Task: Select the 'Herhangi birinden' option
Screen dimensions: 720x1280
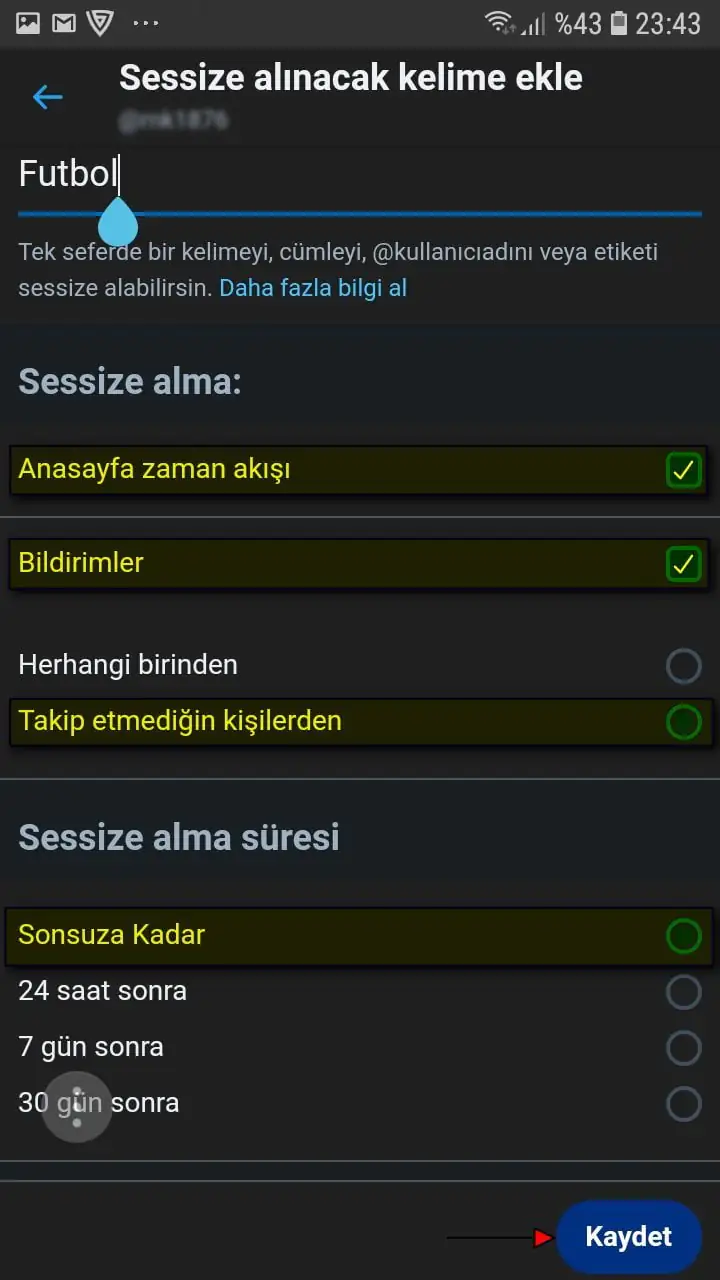Action: pos(684,666)
